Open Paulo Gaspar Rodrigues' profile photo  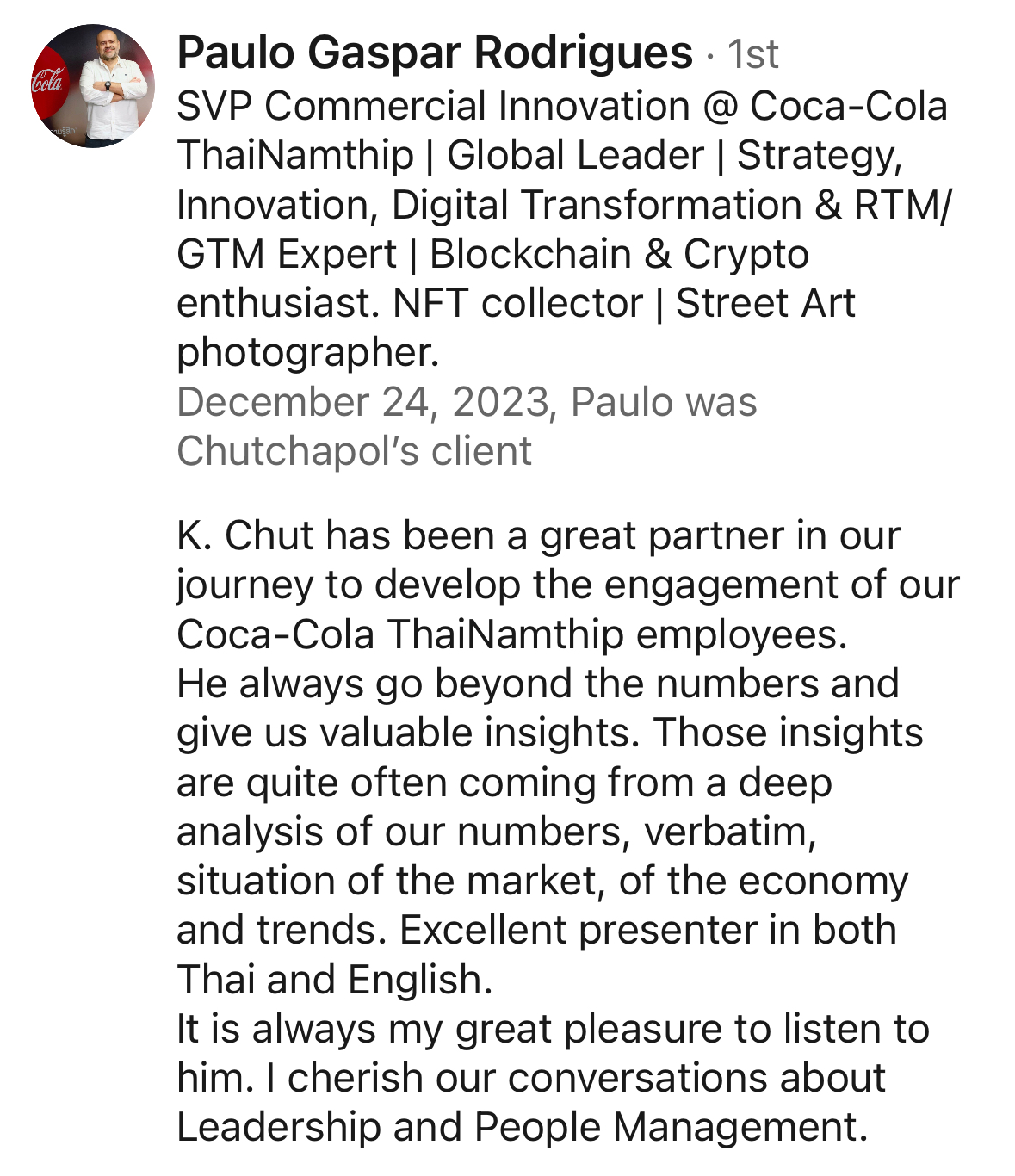(x=93, y=86)
